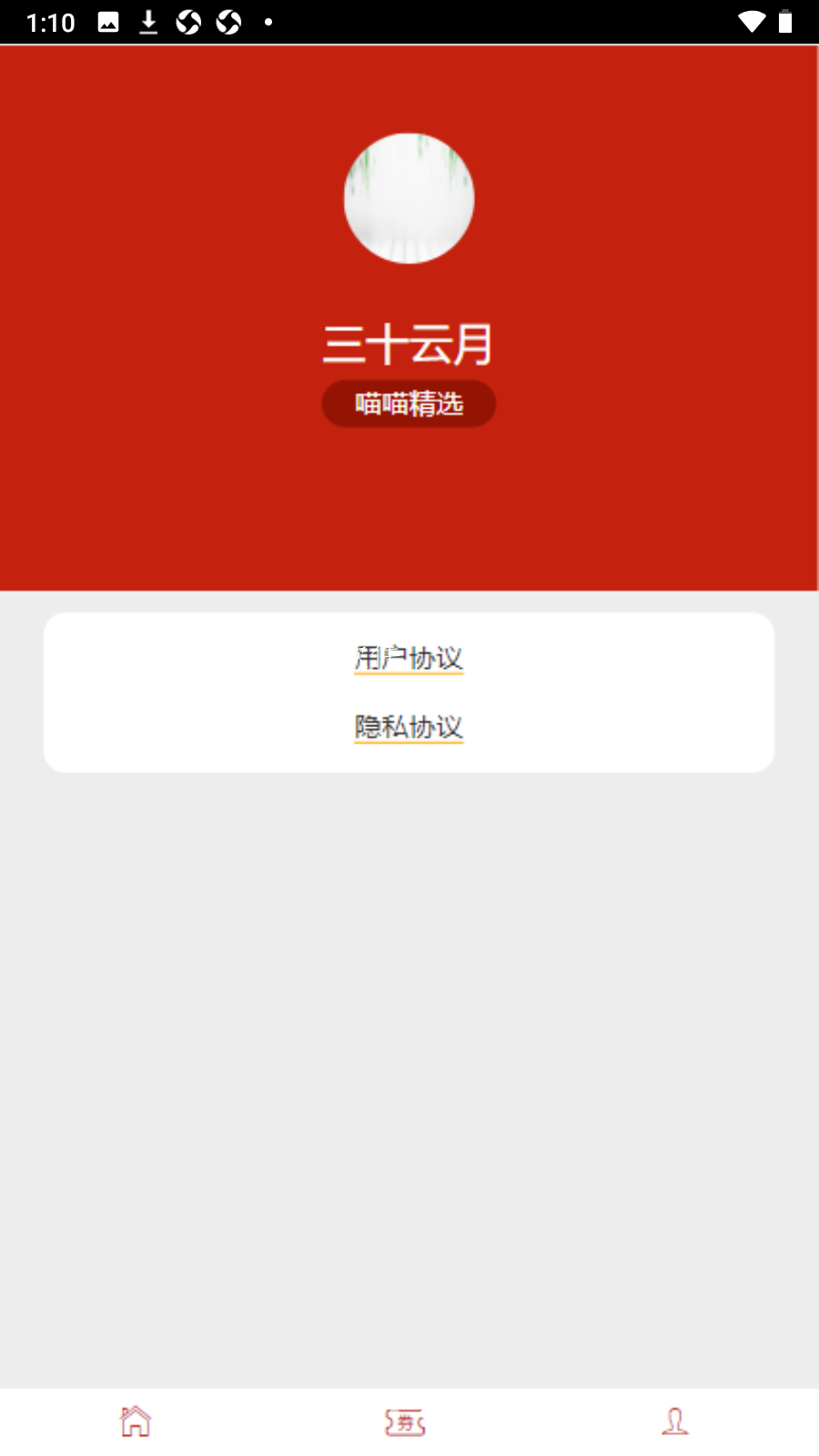Open the home tab via the house icon

135,1420
